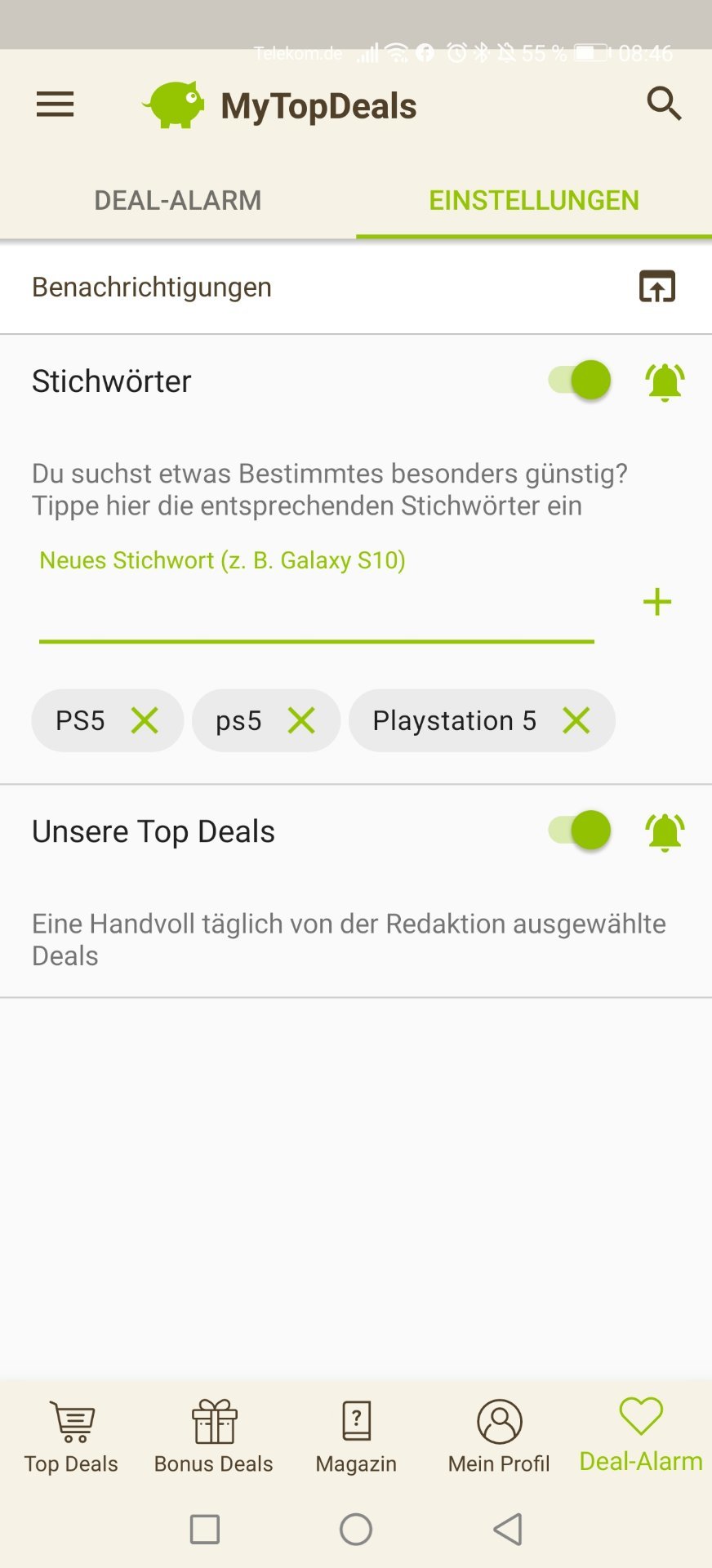Tap the system back button
The width and height of the screenshot is (712, 1568).
[x=508, y=1529]
